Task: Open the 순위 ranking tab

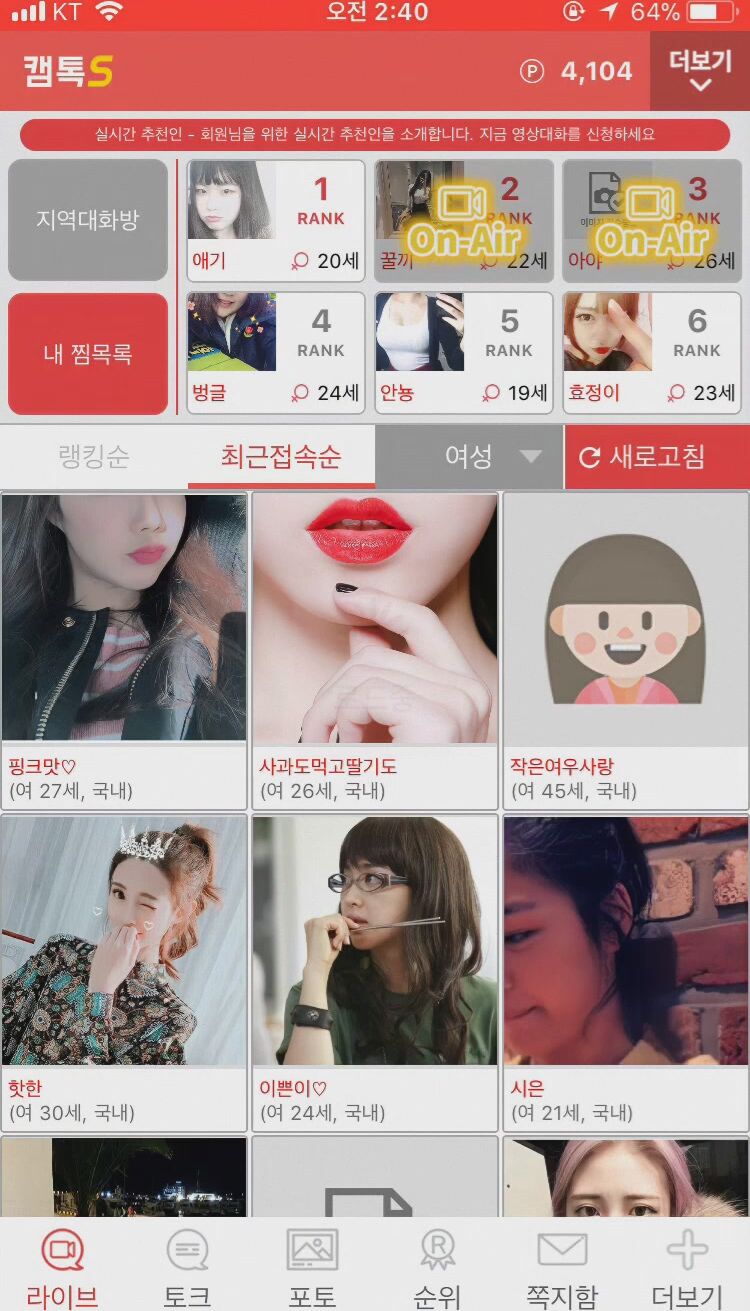Action: 437,1268
